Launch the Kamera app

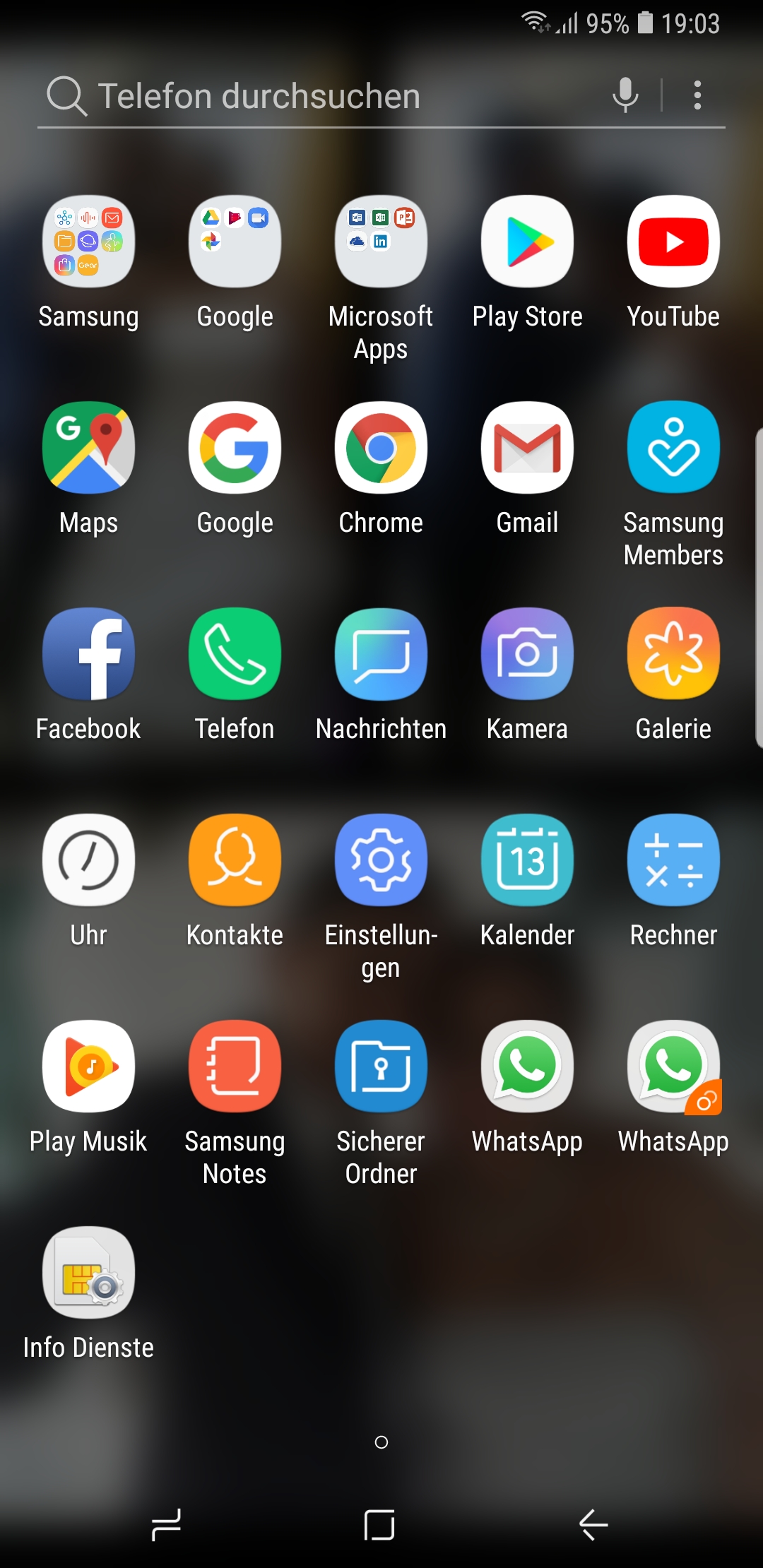point(527,654)
